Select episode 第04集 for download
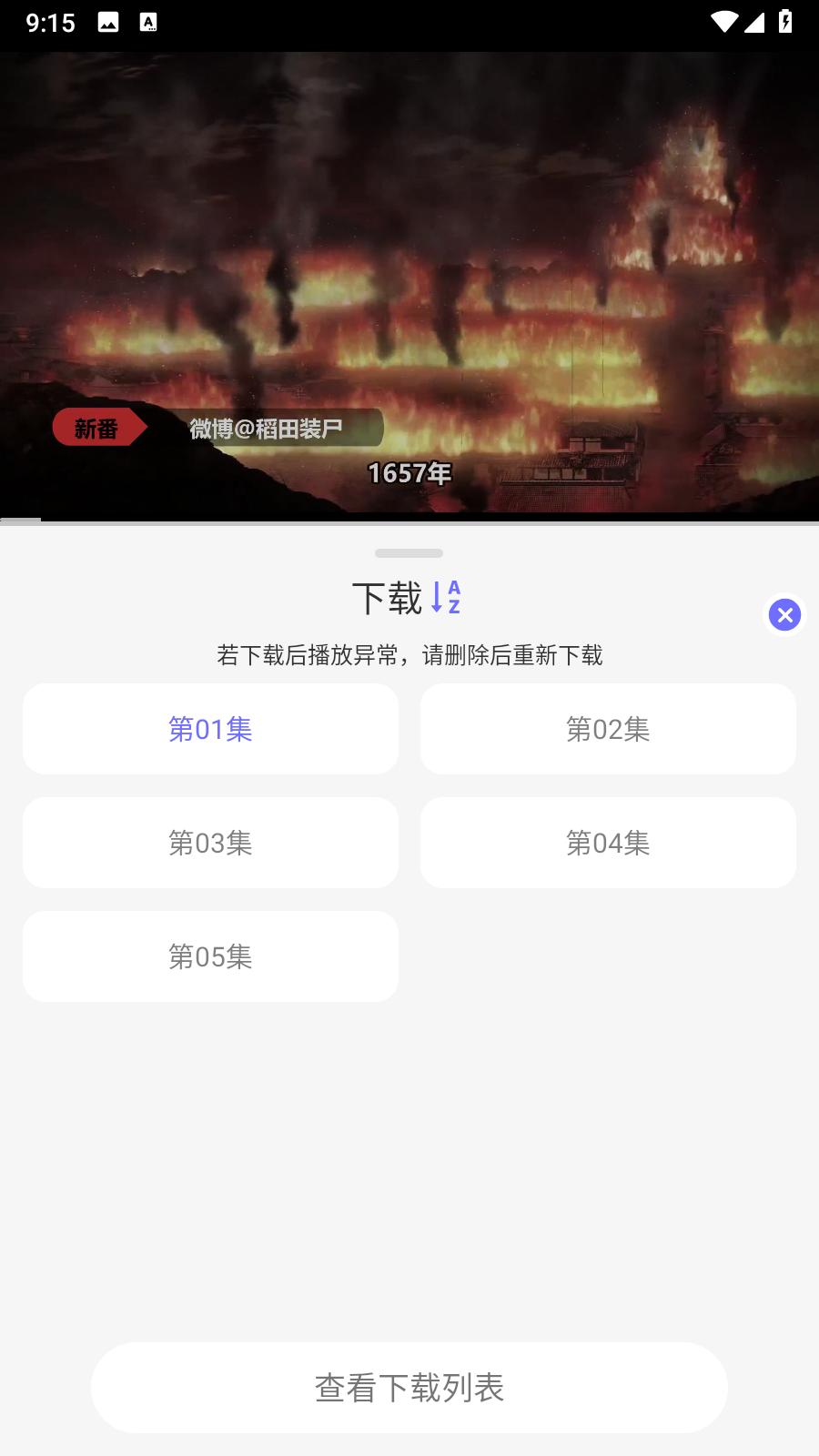 pos(608,842)
